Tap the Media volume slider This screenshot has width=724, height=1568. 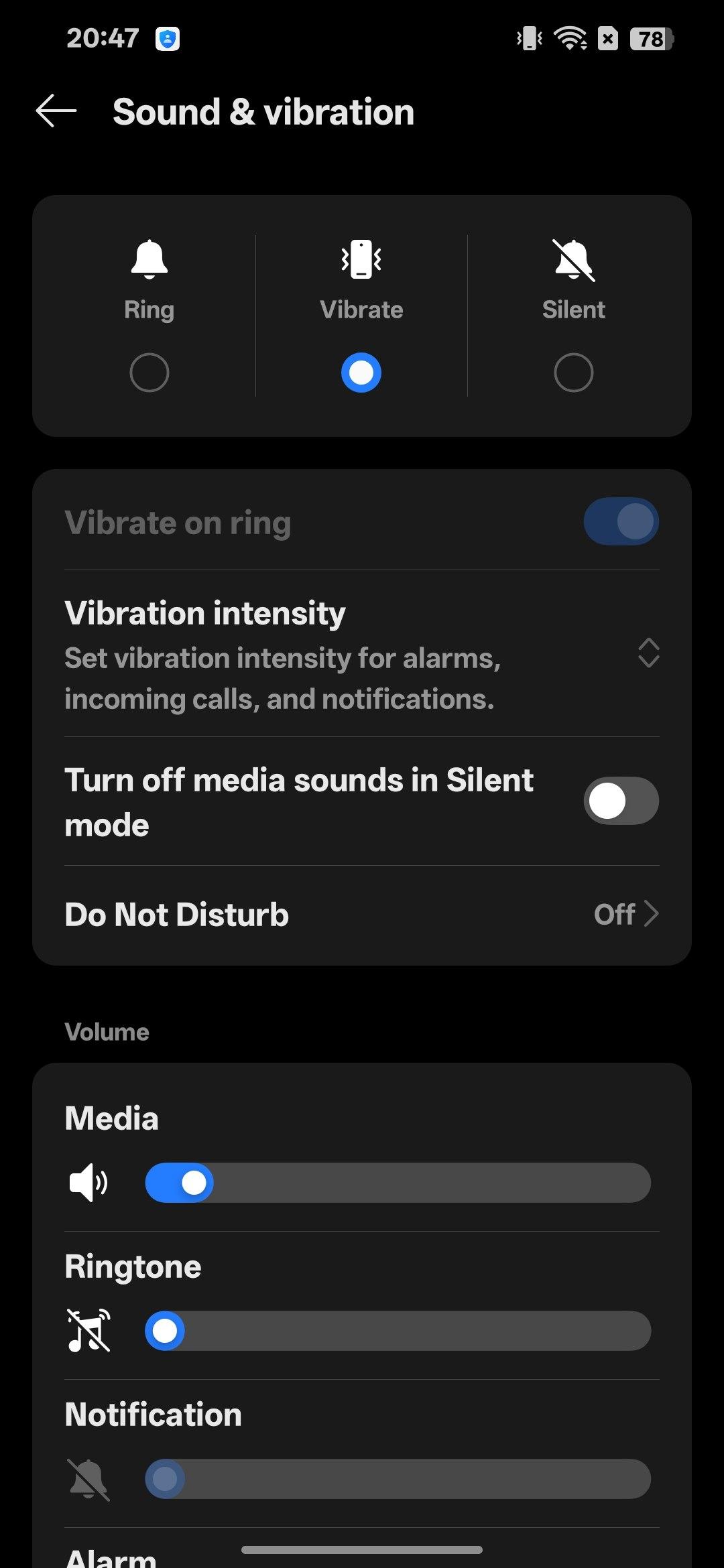(398, 1183)
